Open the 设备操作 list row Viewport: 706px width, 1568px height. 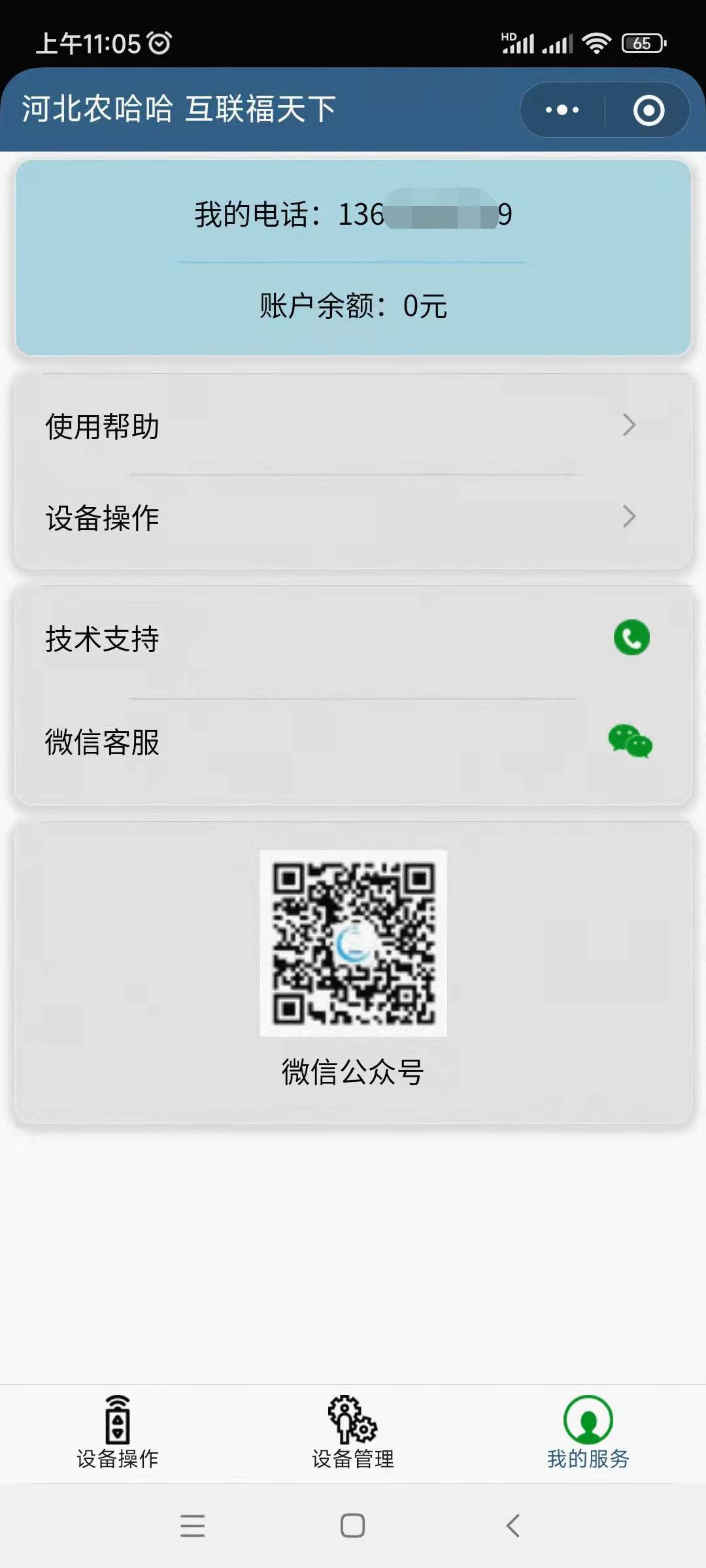353,517
